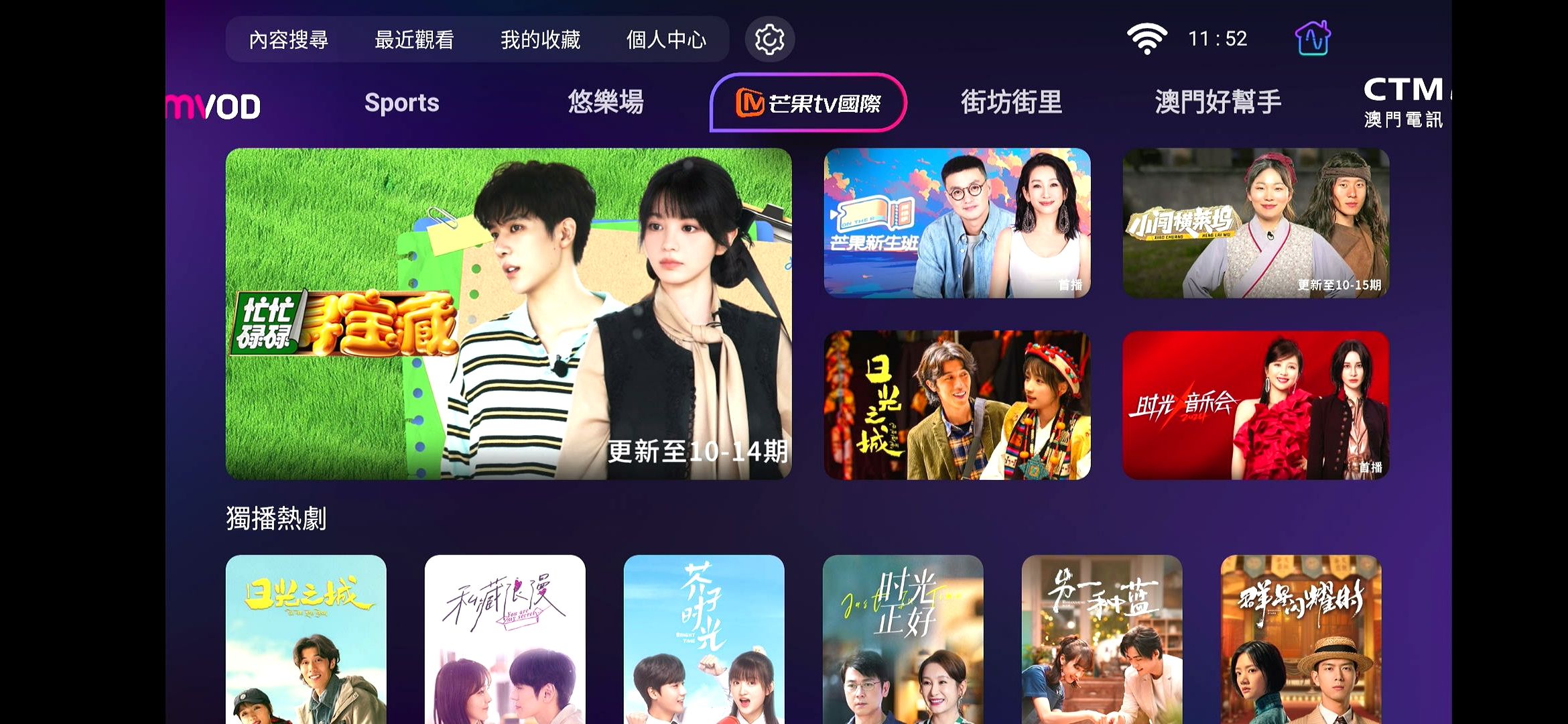Switch to the mVOD tab
The image size is (1568, 724).
(x=214, y=106)
